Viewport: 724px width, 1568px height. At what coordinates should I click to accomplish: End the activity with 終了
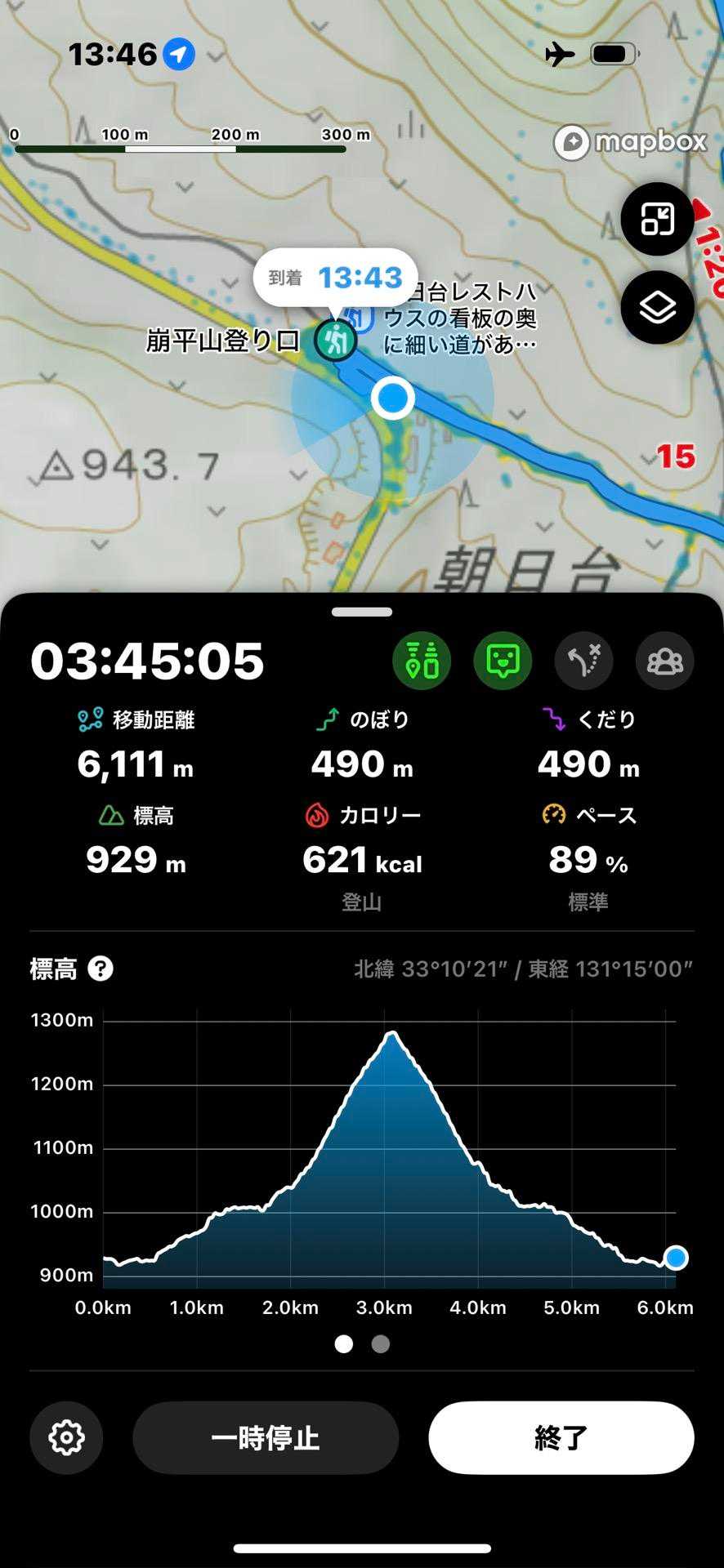(x=561, y=1437)
